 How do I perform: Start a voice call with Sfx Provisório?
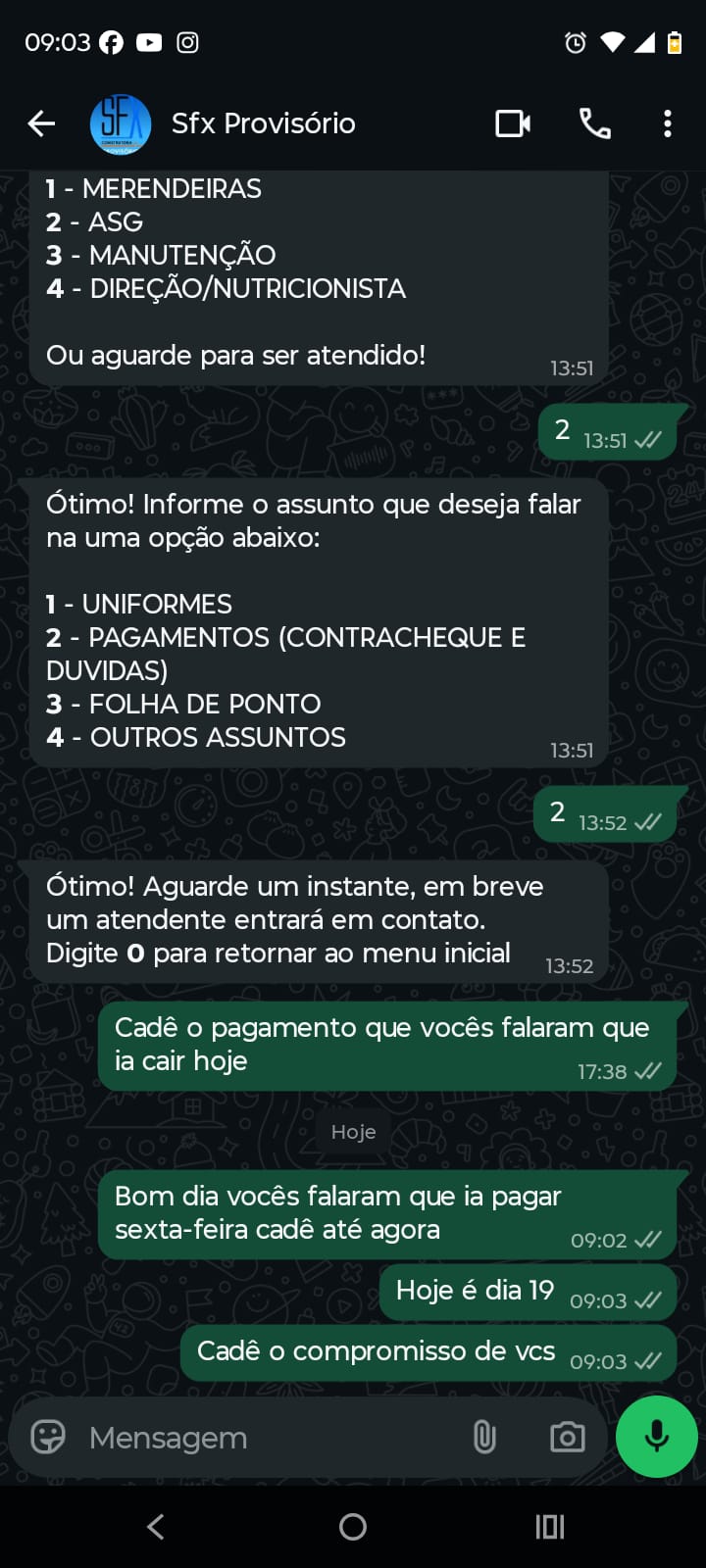point(594,123)
